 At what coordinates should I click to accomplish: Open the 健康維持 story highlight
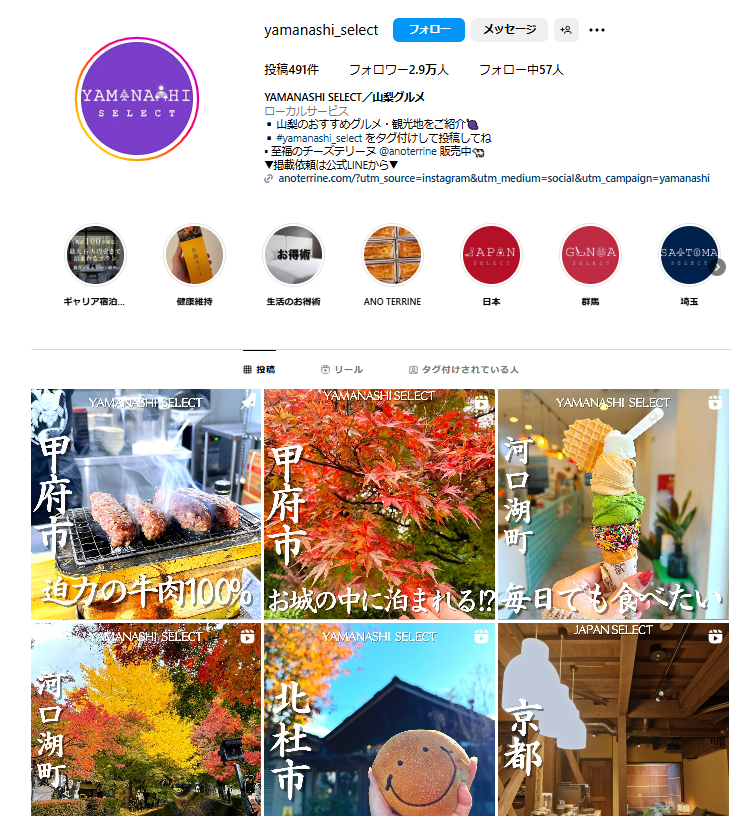(194, 255)
